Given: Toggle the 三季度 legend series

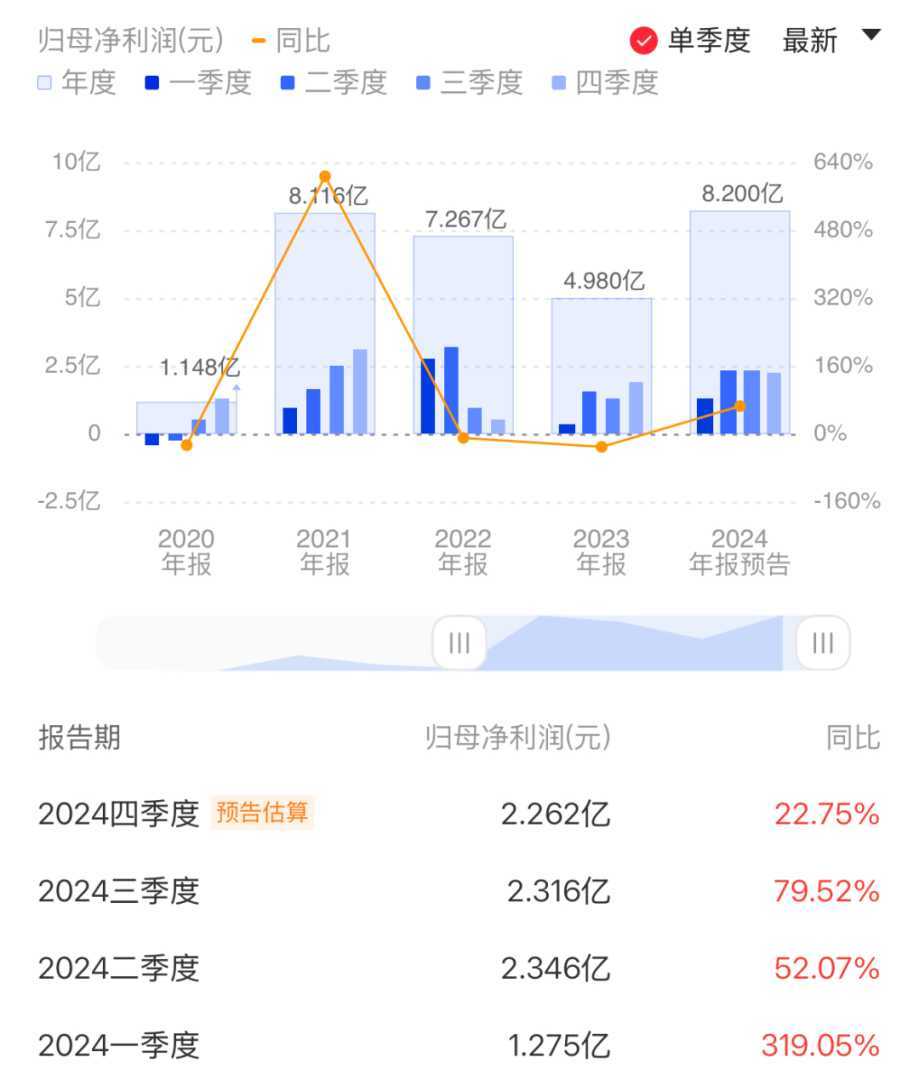Looking at the screenshot, I should pyautogui.click(x=469, y=83).
